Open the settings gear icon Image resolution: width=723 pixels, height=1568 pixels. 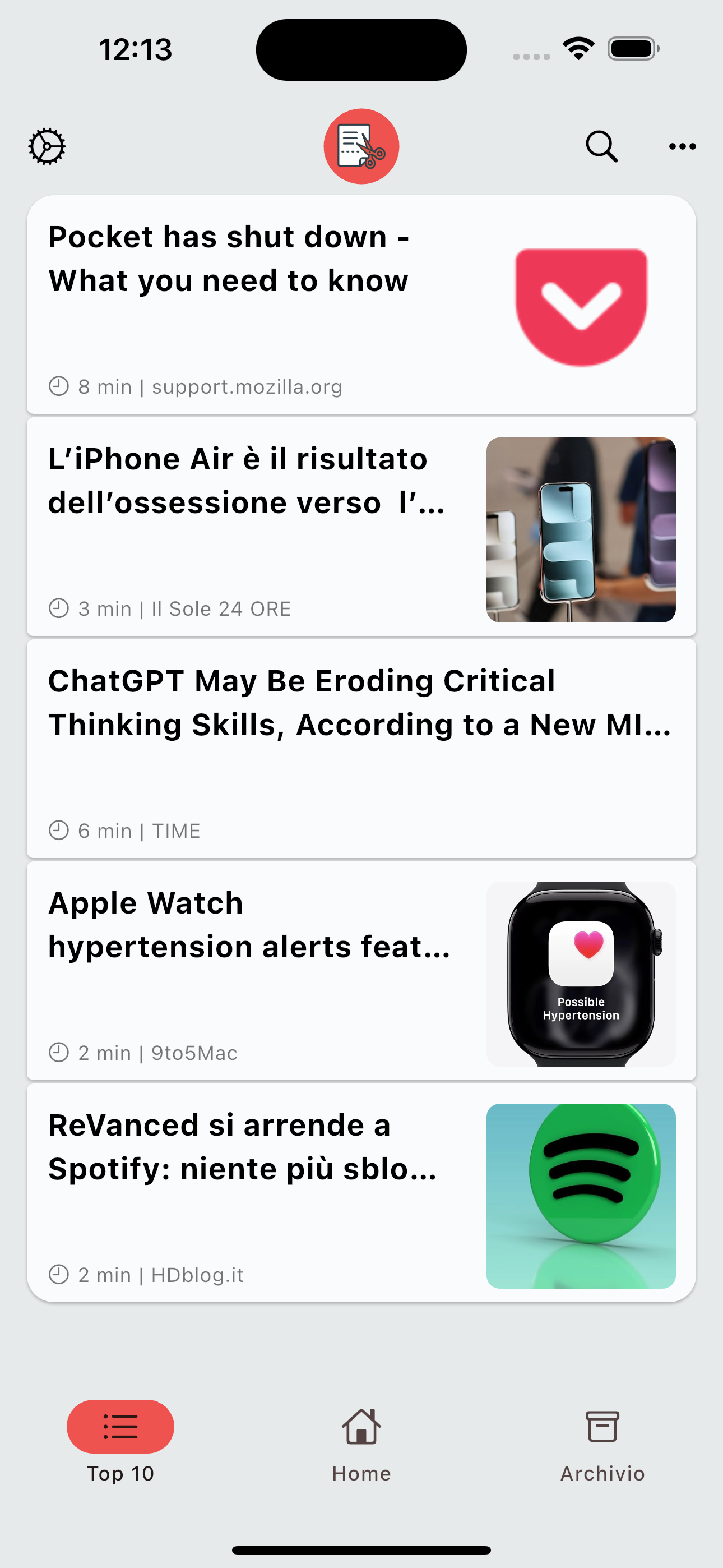coord(47,146)
